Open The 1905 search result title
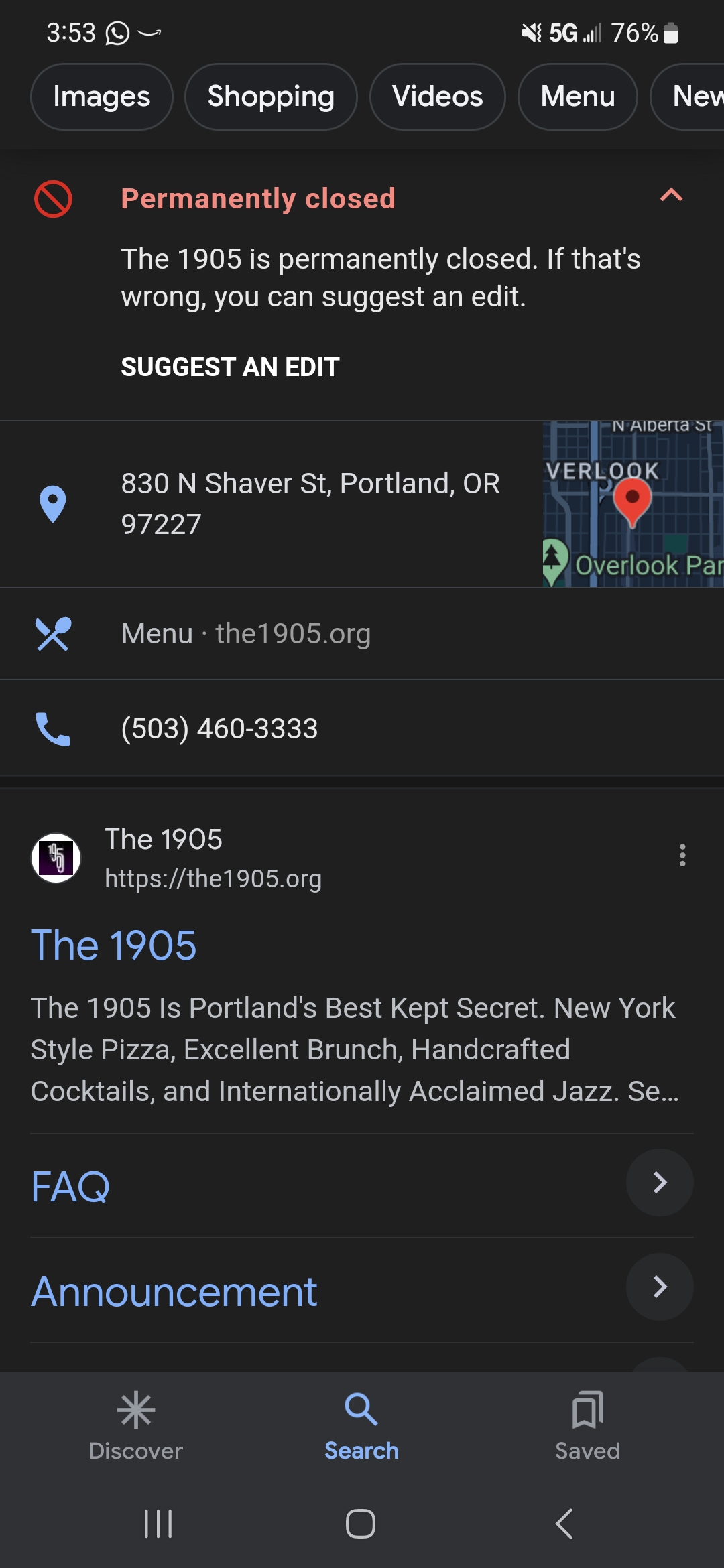 114,945
